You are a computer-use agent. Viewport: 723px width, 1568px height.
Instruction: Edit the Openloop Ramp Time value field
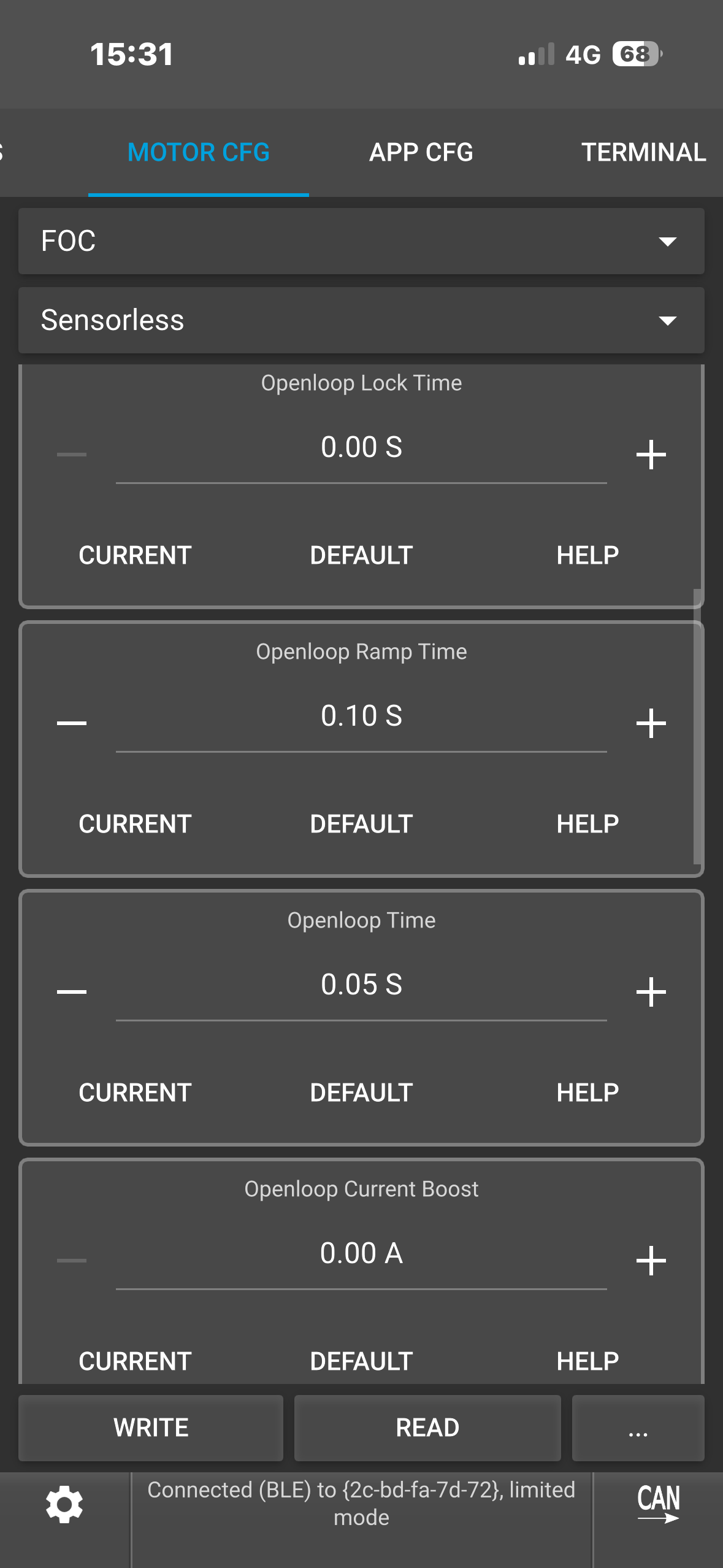click(361, 717)
